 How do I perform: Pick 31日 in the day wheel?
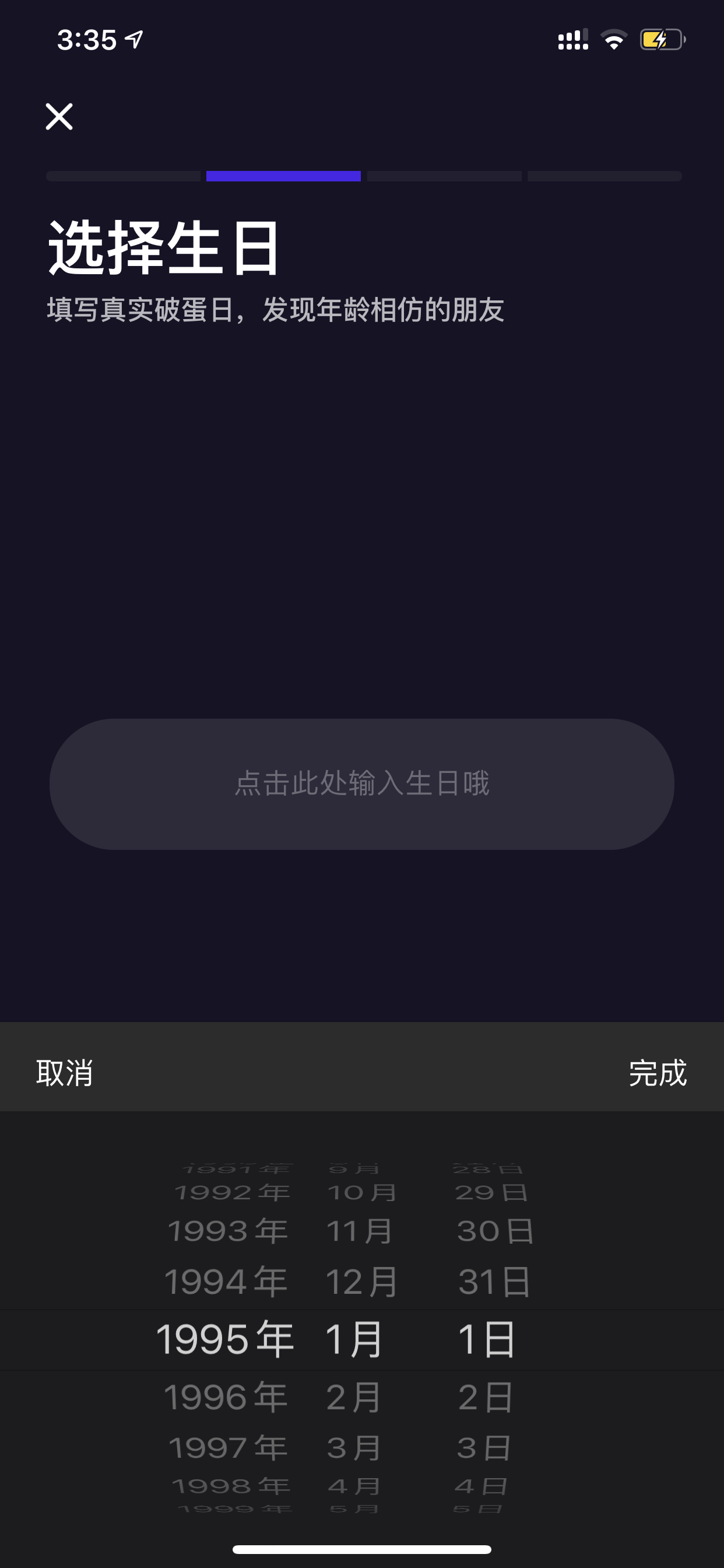point(495,1282)
